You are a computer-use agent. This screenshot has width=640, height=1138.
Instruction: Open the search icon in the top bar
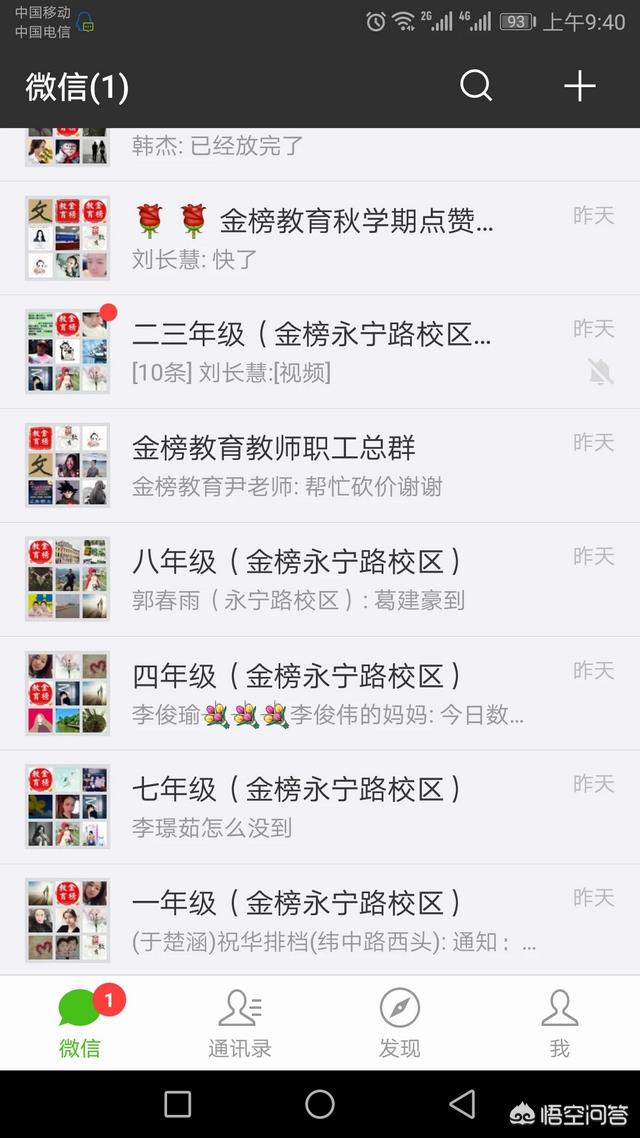tap(476, 86)
